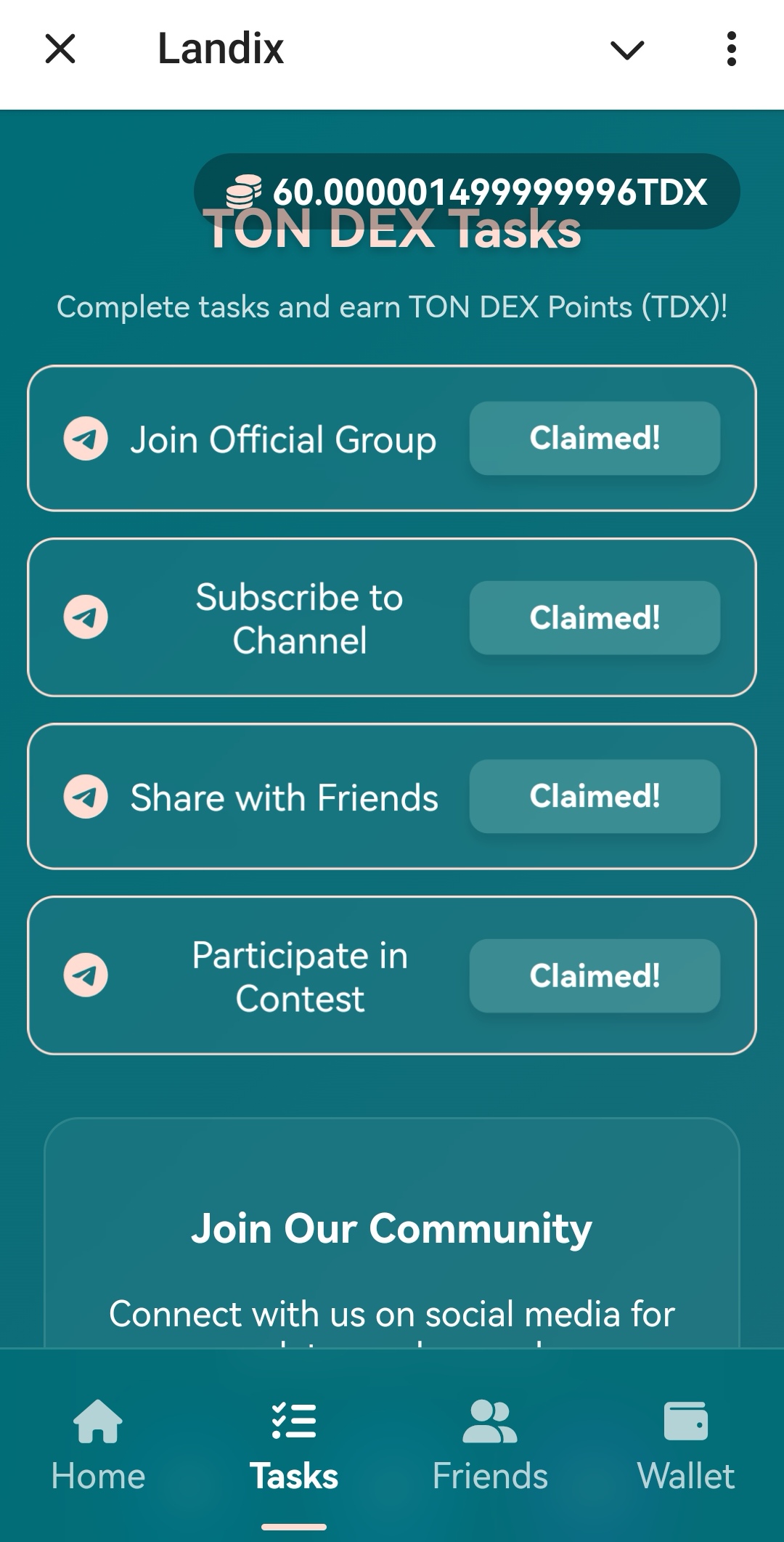Tap Claimed! button for Join Official Group
This screenshot has height=1542, width=784.
coord(595,438)
